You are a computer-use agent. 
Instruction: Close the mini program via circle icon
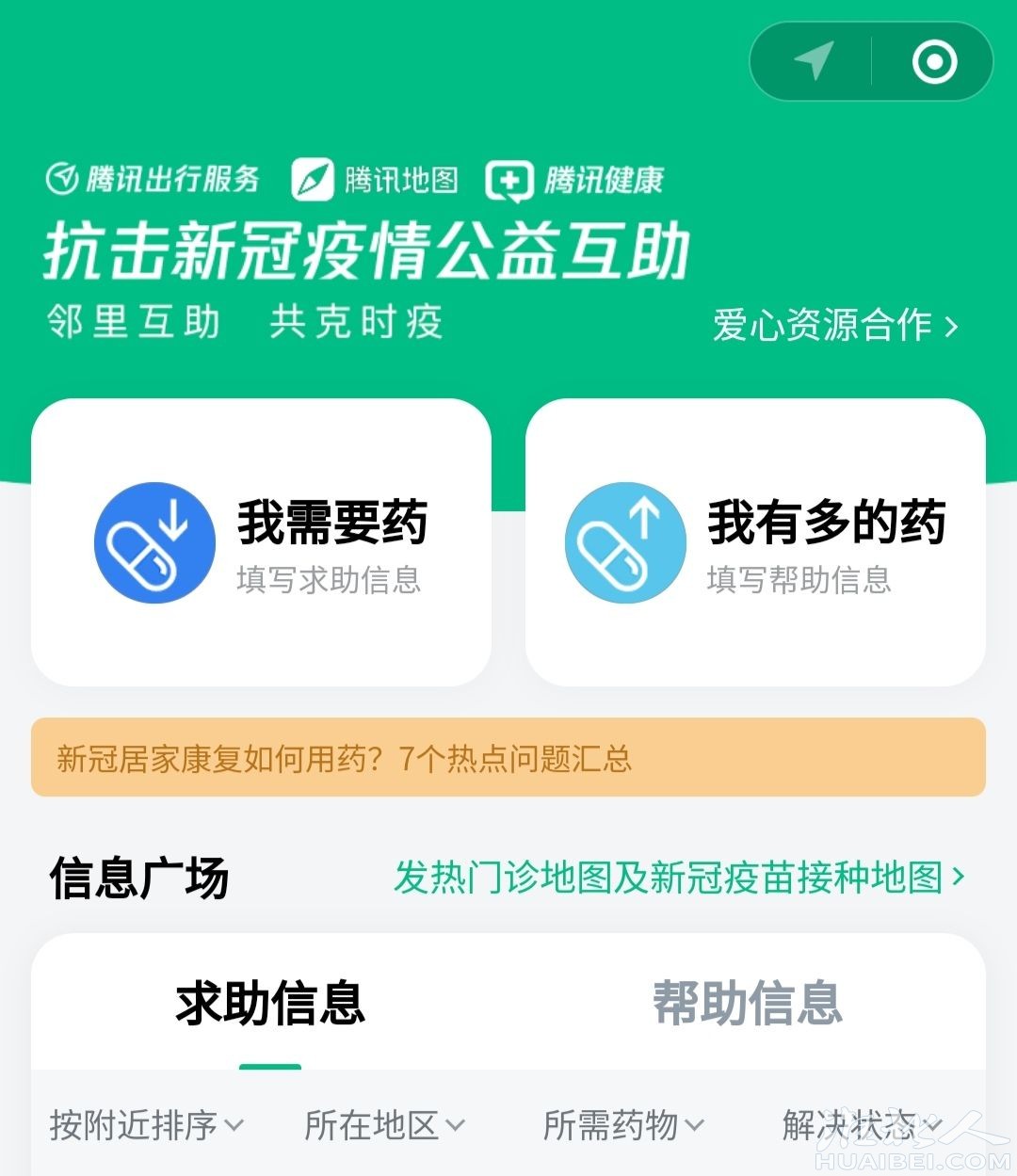934,62
